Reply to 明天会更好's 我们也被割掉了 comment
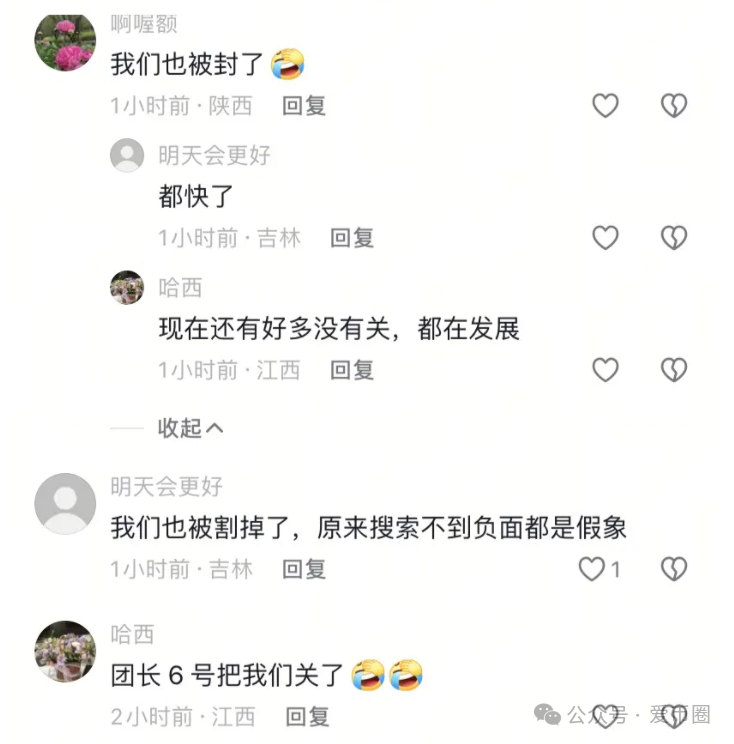 pos(304,569)
